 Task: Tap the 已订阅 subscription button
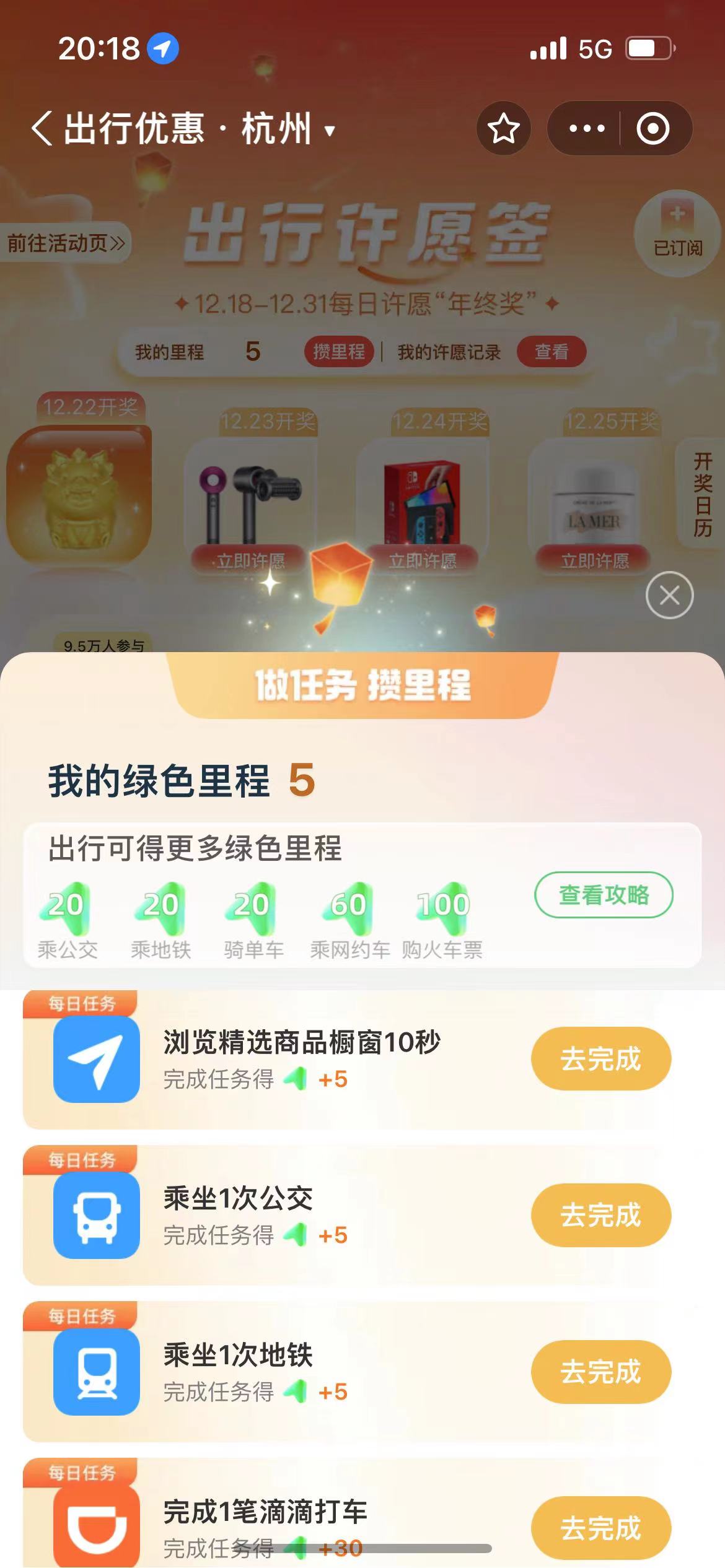point(678,234)
